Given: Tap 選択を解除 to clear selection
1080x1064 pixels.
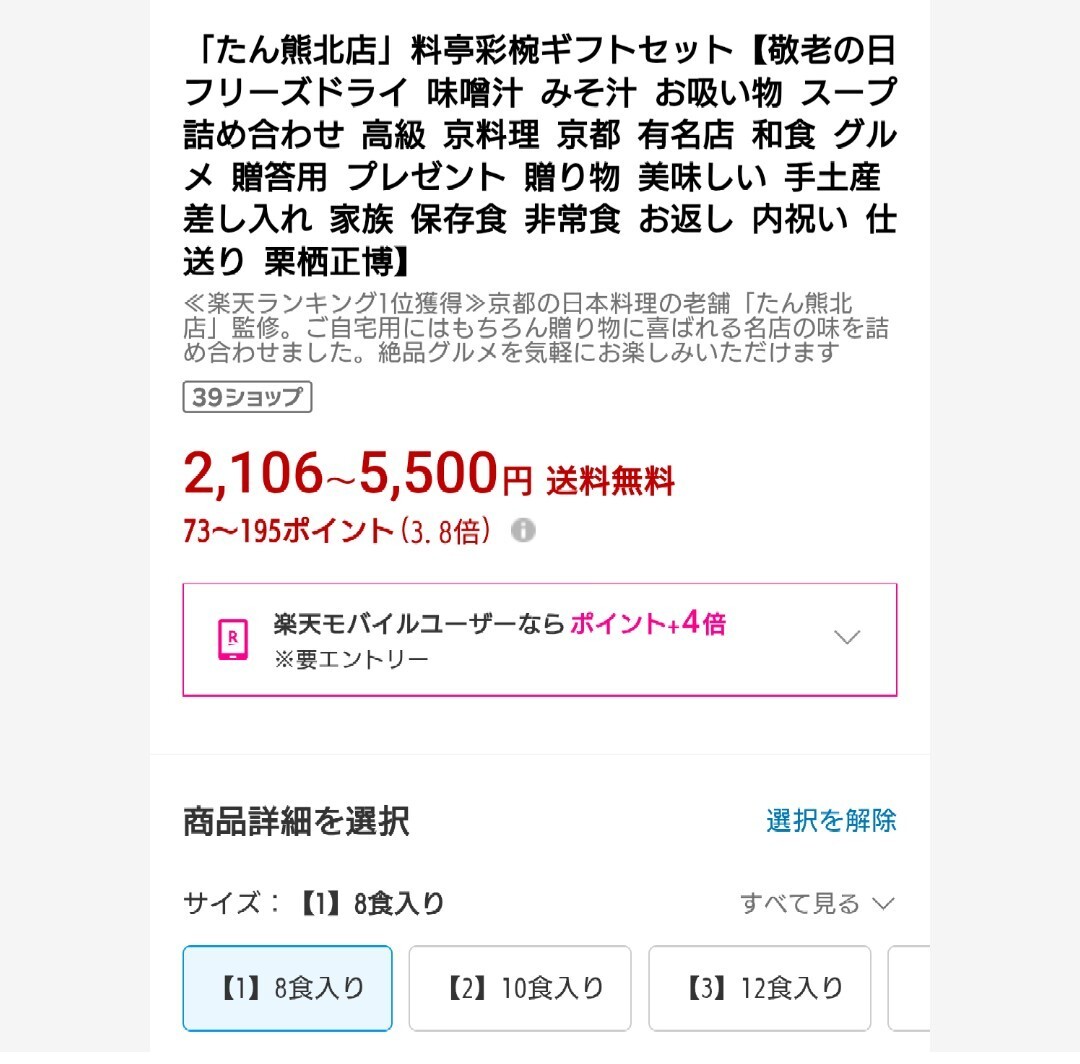Looking at the screenshot, I should [x=831, y=821].
